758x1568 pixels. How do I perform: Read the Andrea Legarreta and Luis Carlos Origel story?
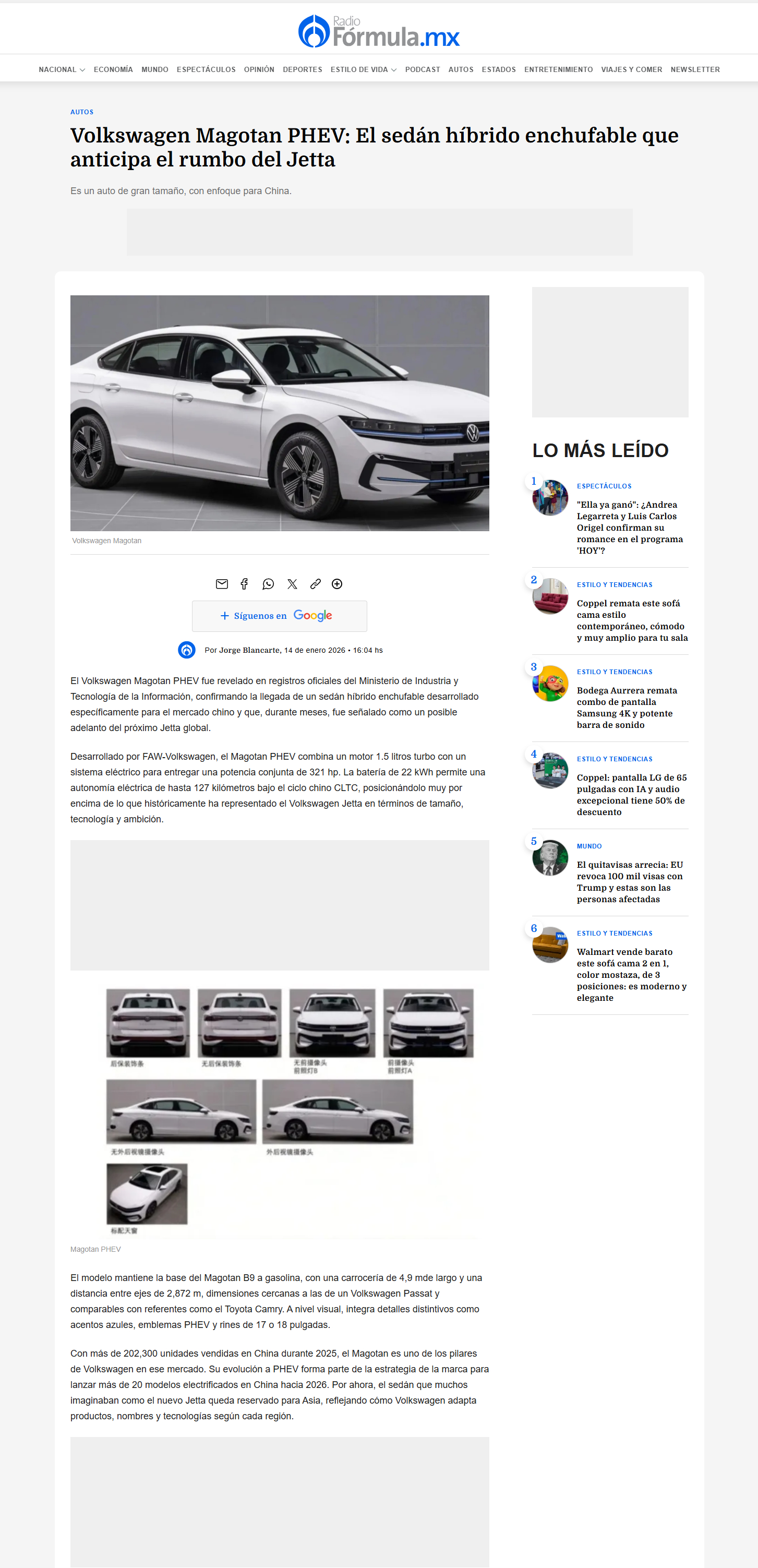click(630, 528)
